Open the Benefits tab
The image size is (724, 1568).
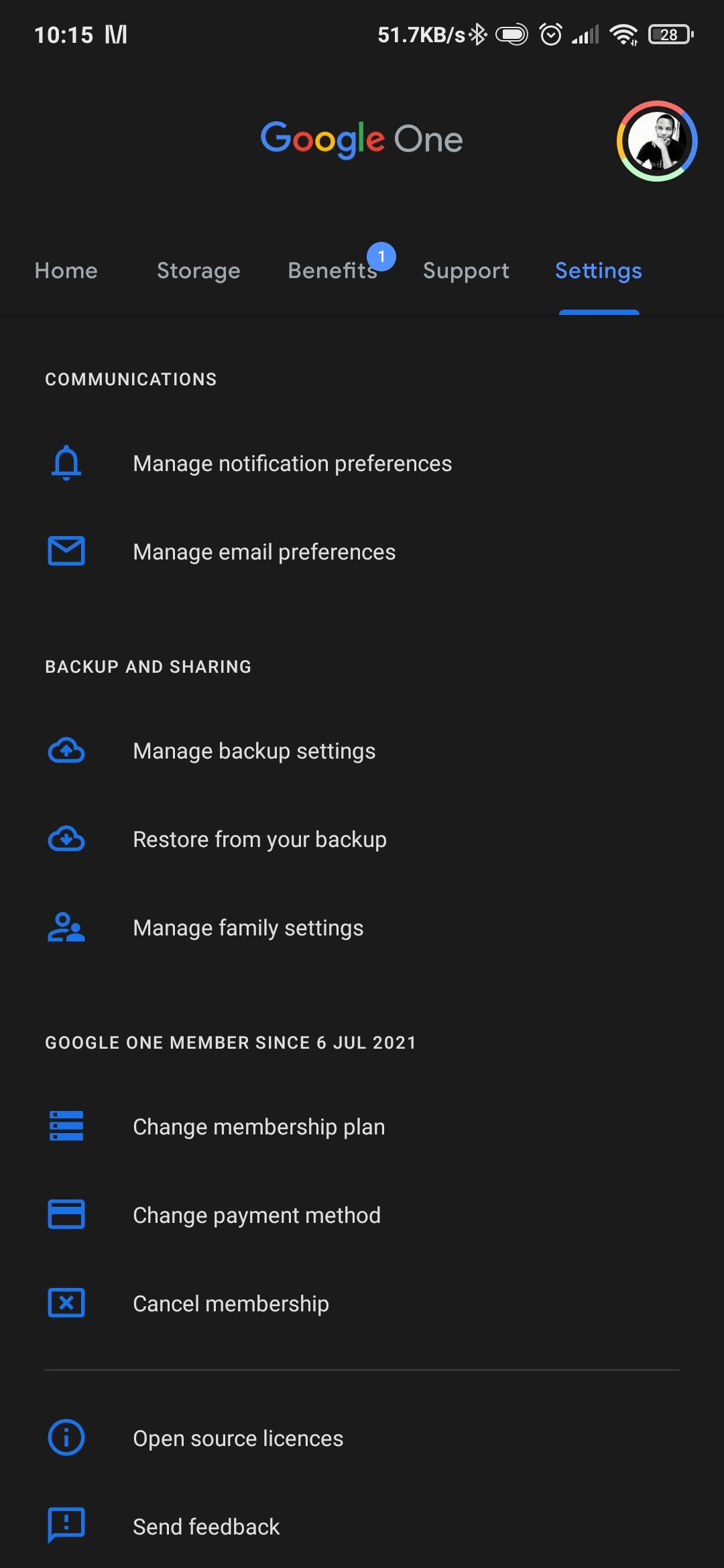point(333,271)
